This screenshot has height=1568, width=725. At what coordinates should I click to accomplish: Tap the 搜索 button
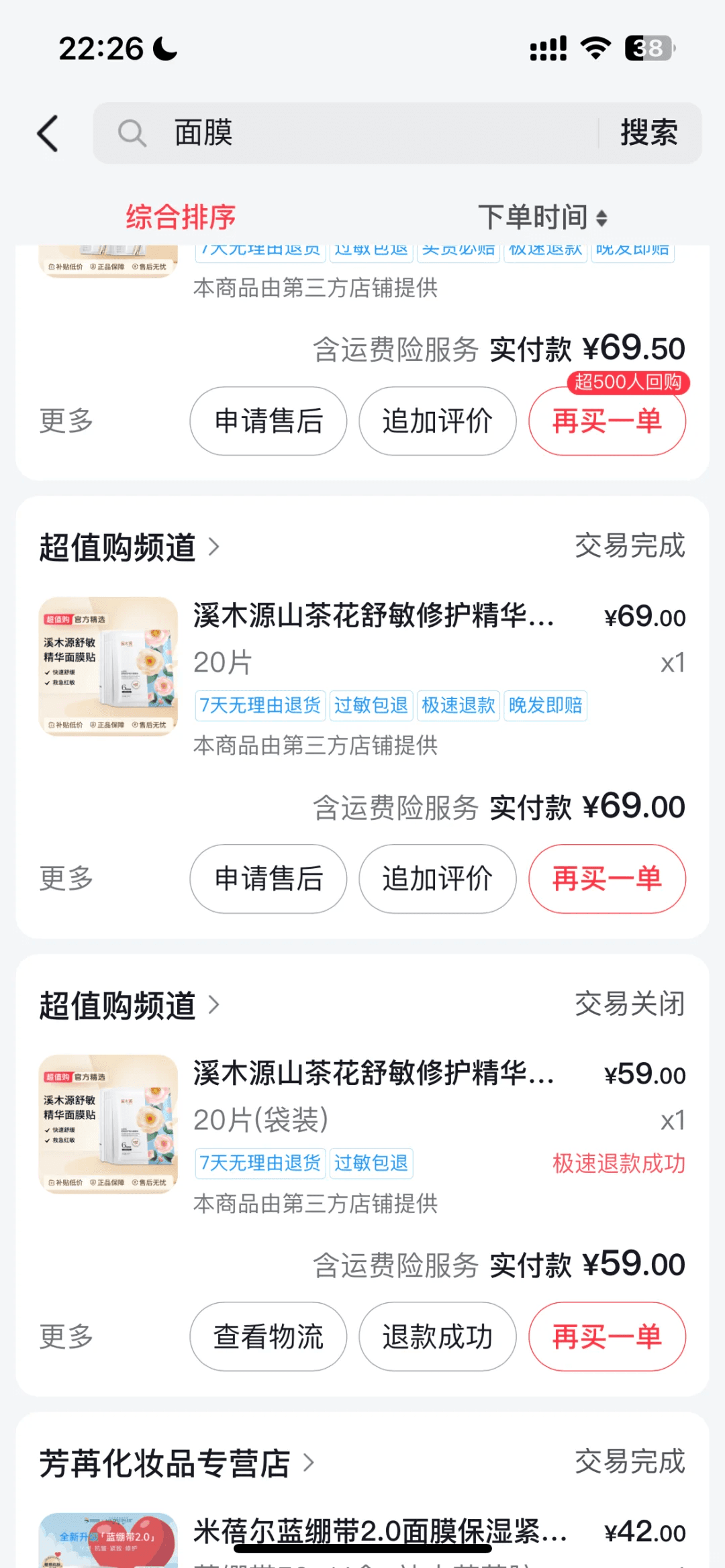[x=648, y=133]
